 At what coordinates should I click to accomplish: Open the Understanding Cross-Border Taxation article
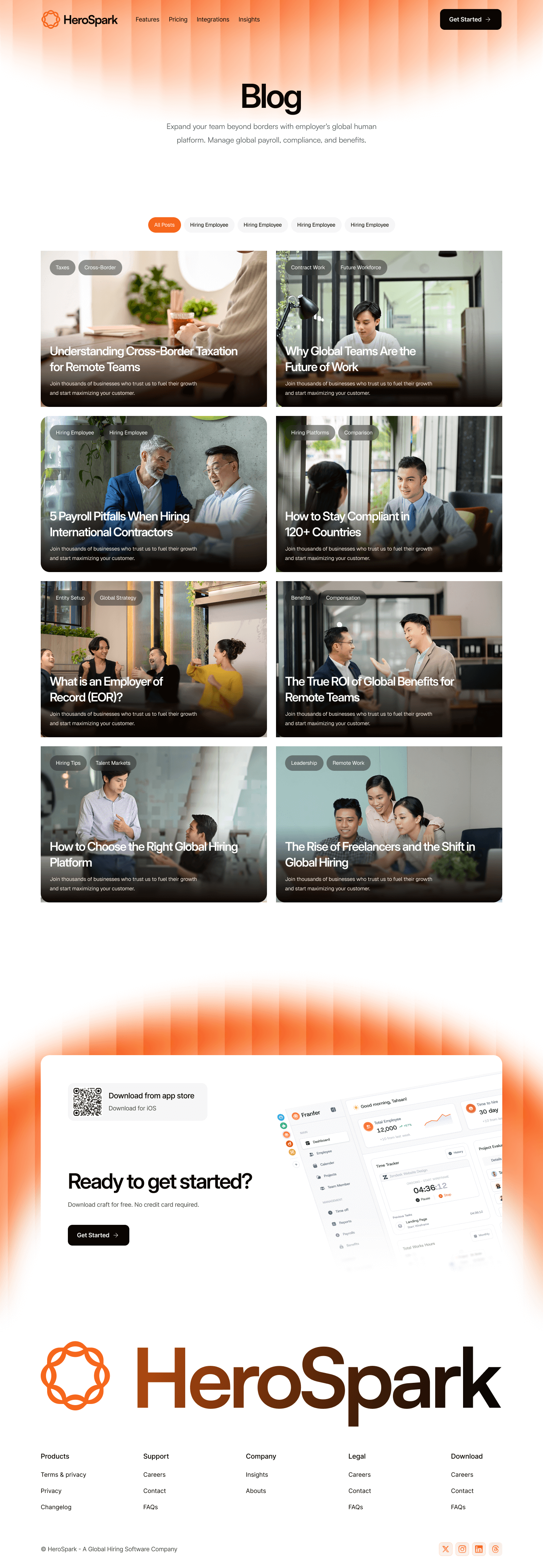(144, 359)
